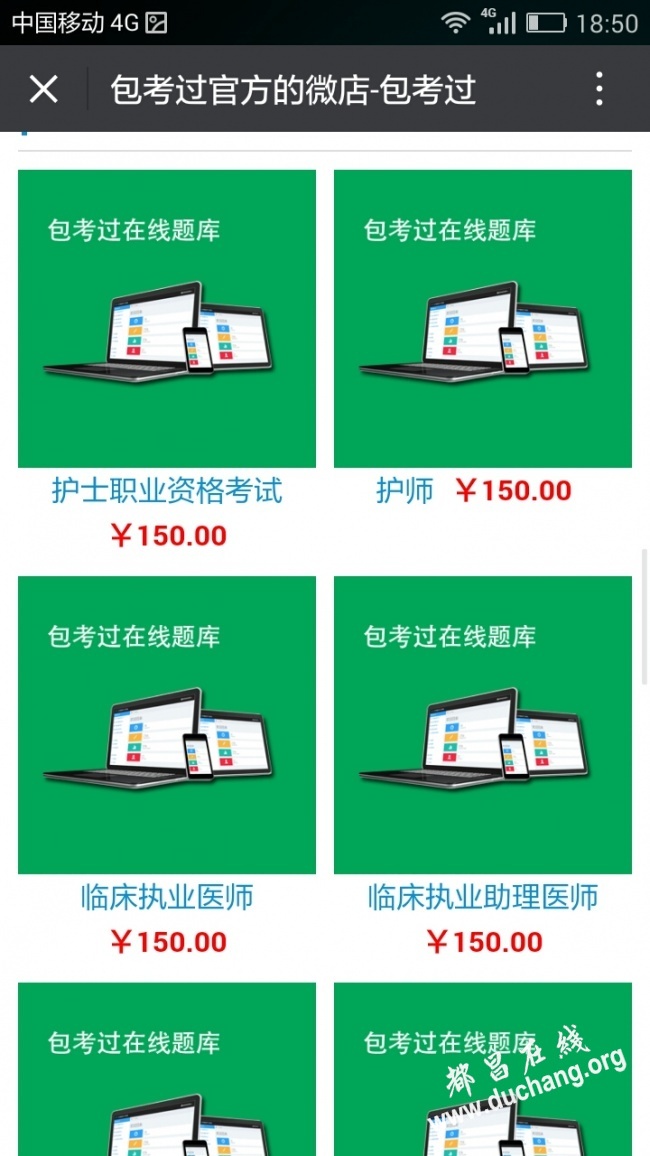Open the 临床执业医师 product card
Image resolution: width=650 pixels, height=1156 pixels.
(167, 725)
